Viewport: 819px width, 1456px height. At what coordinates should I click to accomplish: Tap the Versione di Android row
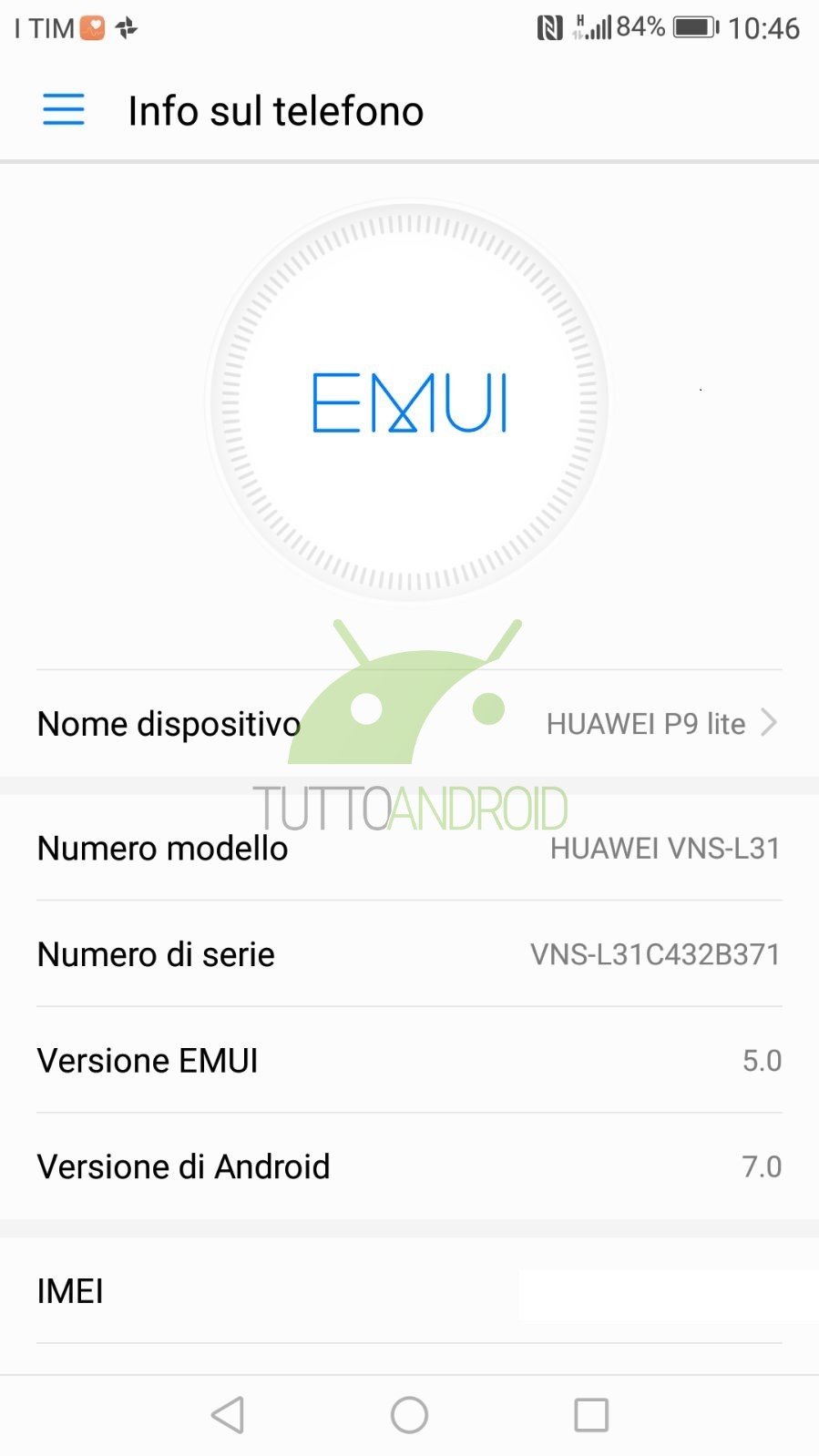409,1166
